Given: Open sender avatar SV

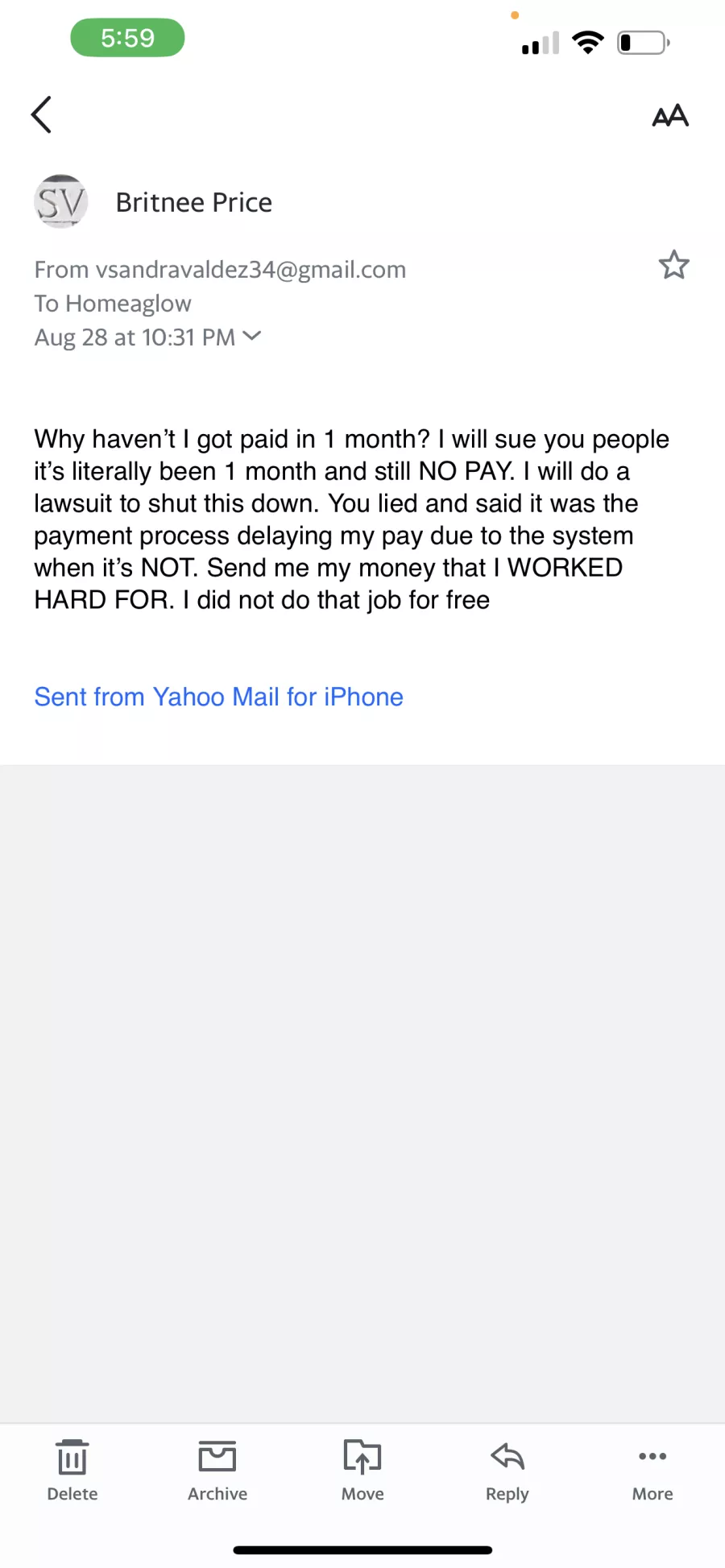Looking at the screenshot, I should tap(60, 201).
